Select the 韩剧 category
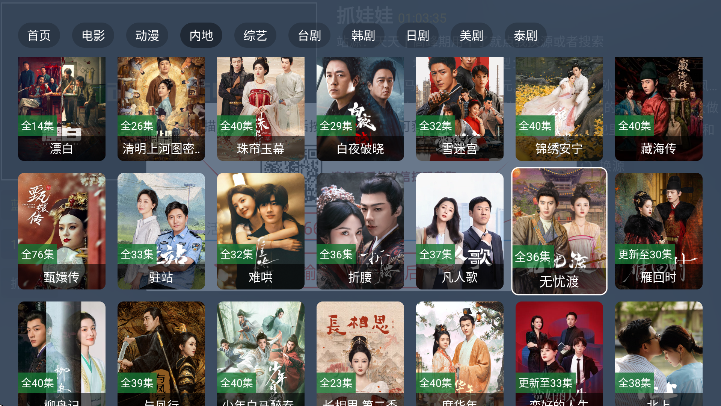Viewport: 721px width, 406px height. tap(363, 36)
